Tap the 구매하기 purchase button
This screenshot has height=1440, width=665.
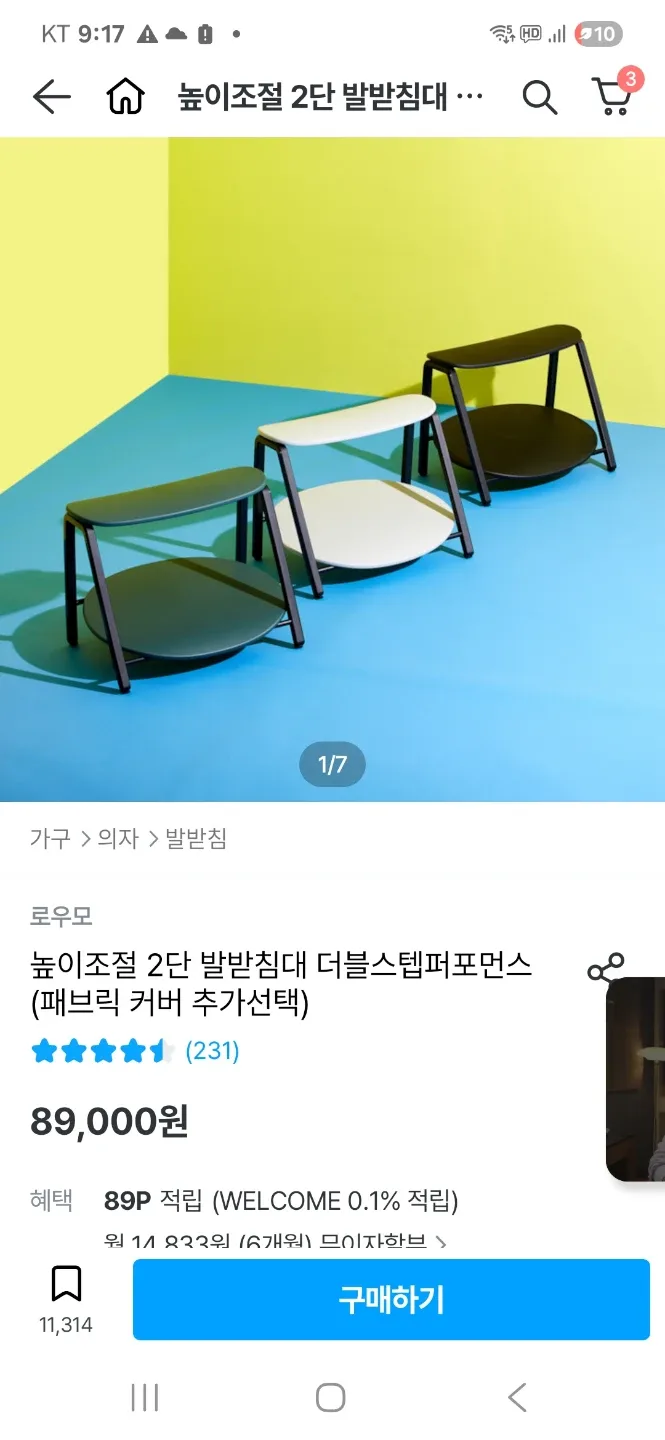[391, 1299]
